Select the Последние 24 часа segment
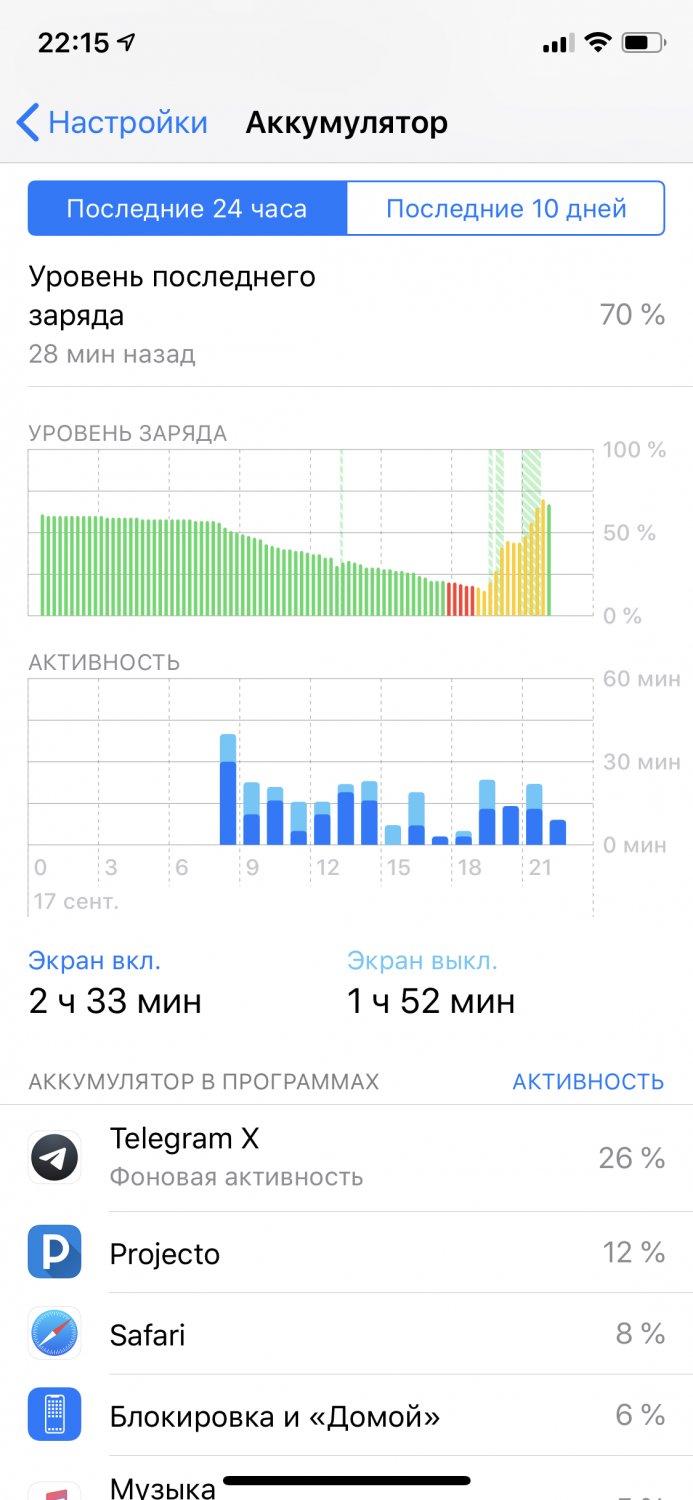The image size is (693, 1500). point(187,209)
